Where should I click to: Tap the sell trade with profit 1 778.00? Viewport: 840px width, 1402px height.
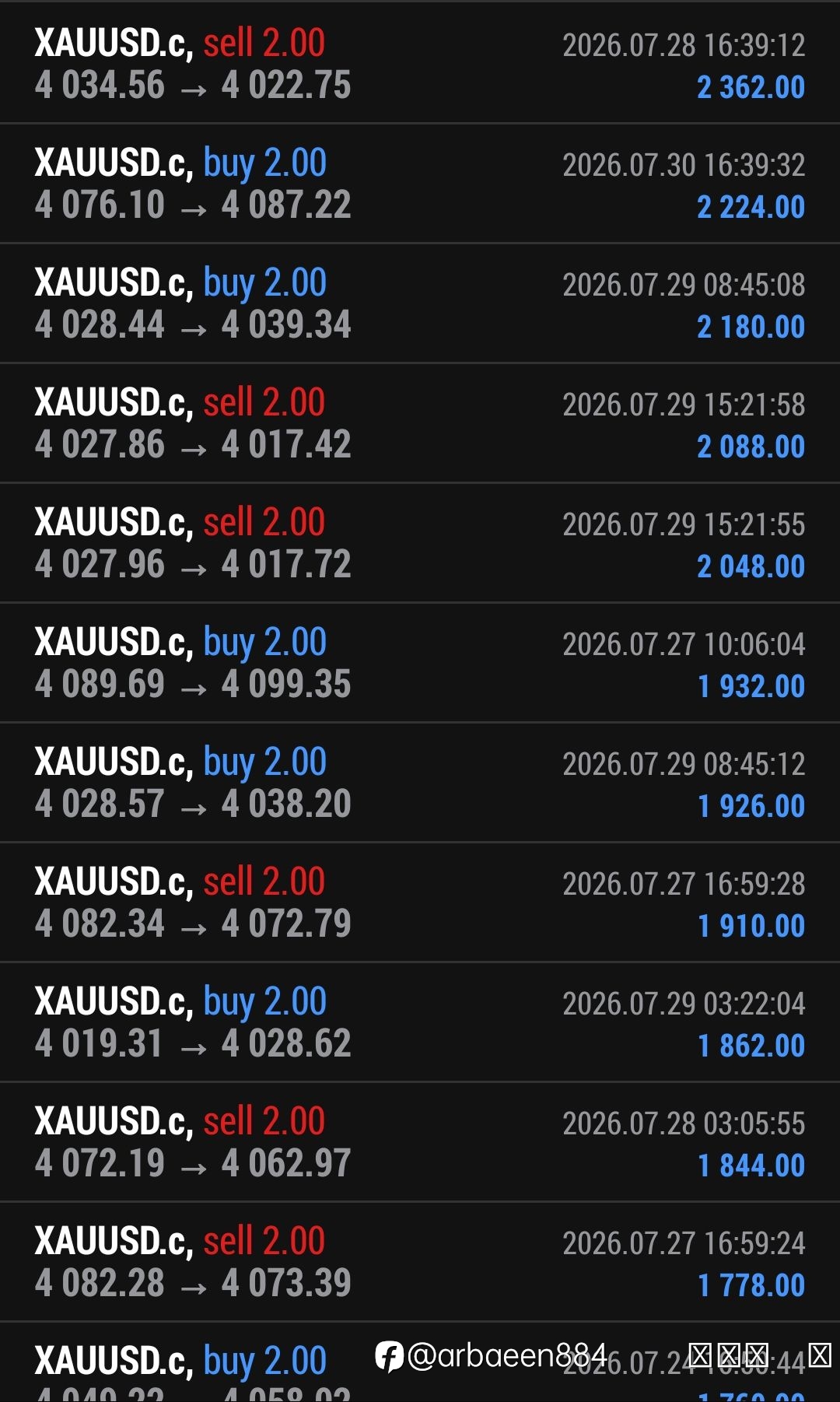click(x=420, y=1262)
